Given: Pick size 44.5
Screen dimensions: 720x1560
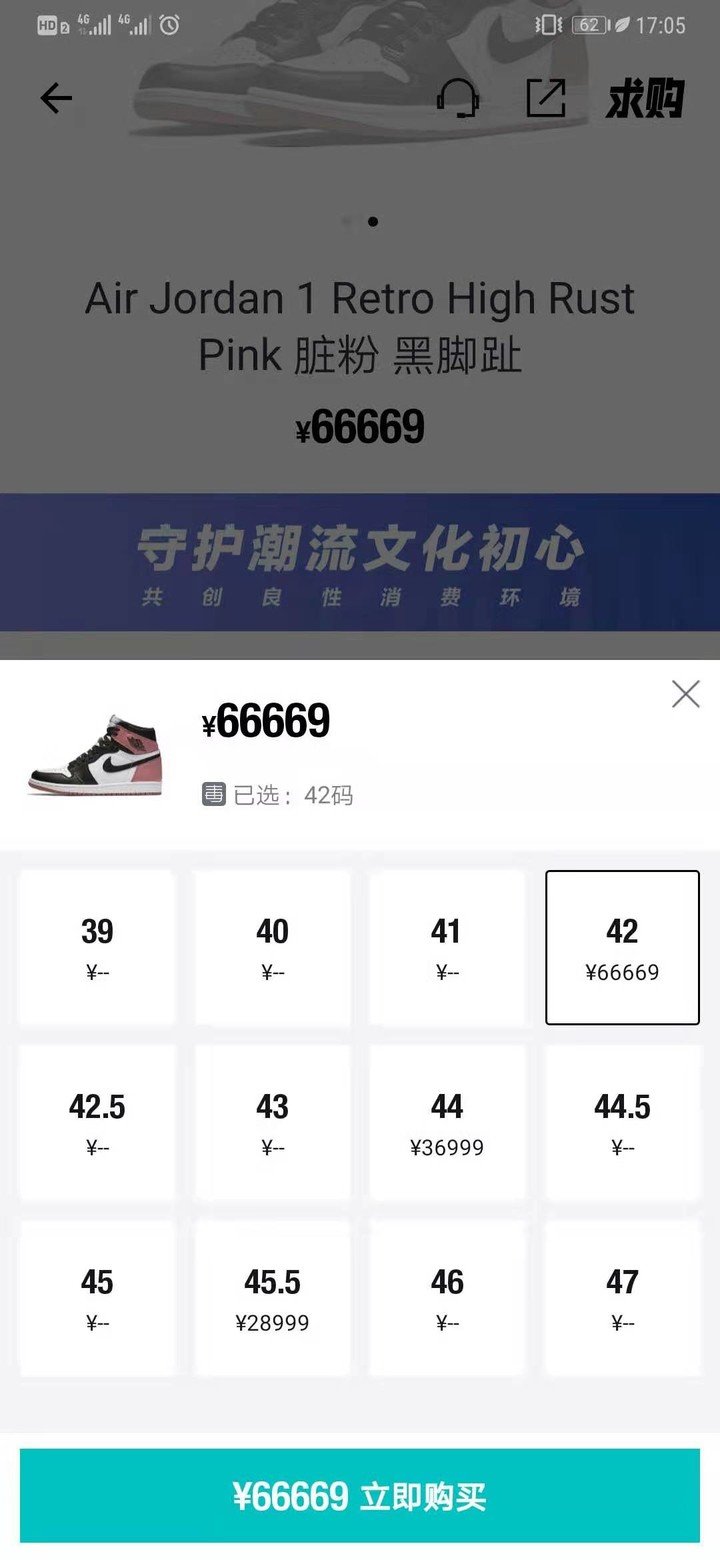Looking at the screenshot, I should (x=622, y=1123).
